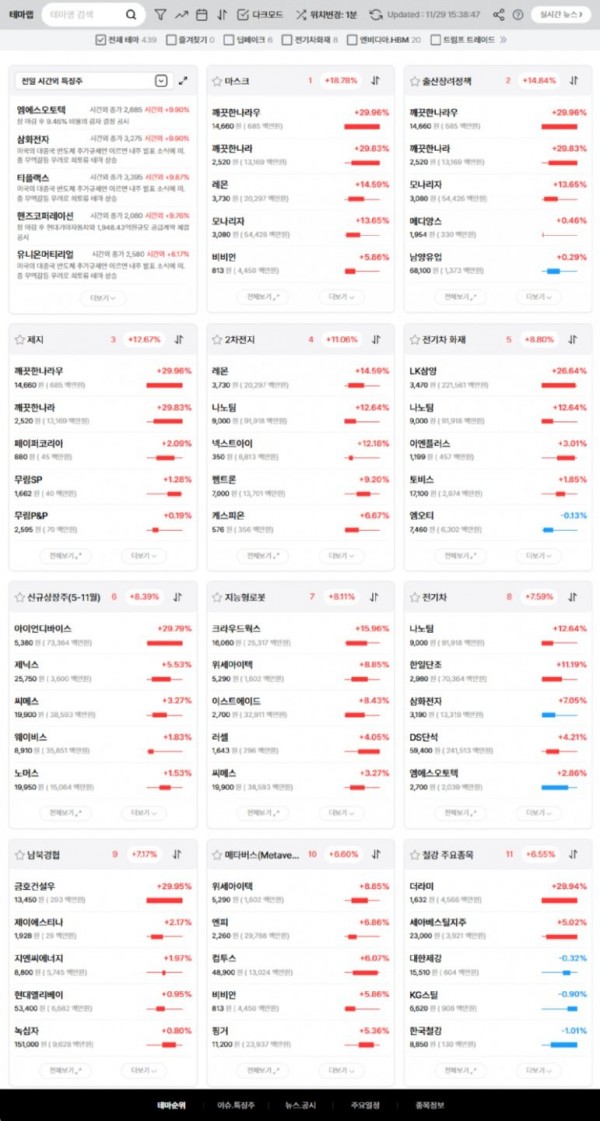Switch to the 이슈.특징주 tab

236,1105
